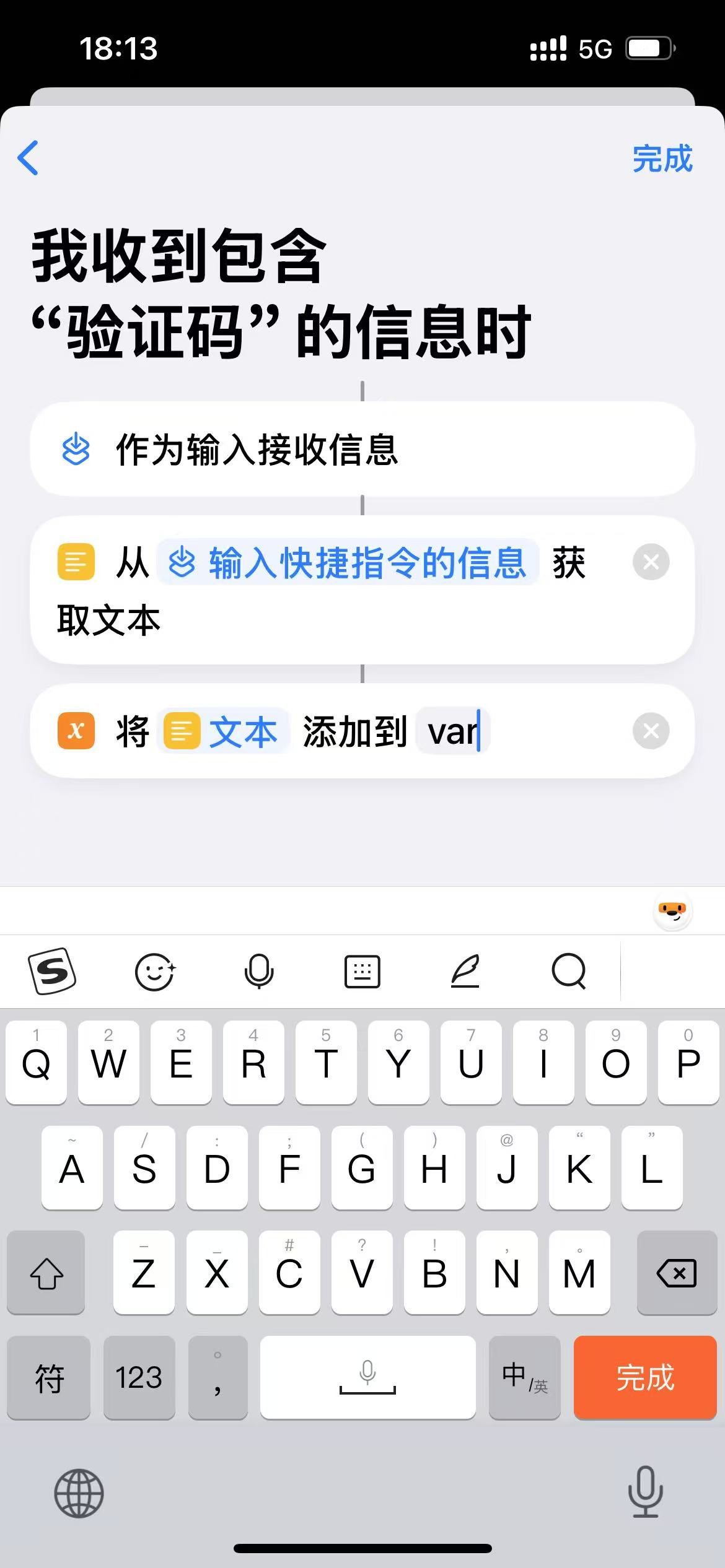Tap the orange 完成 keyboard key
This screenshot has width=725, height=1568.
644,1379
